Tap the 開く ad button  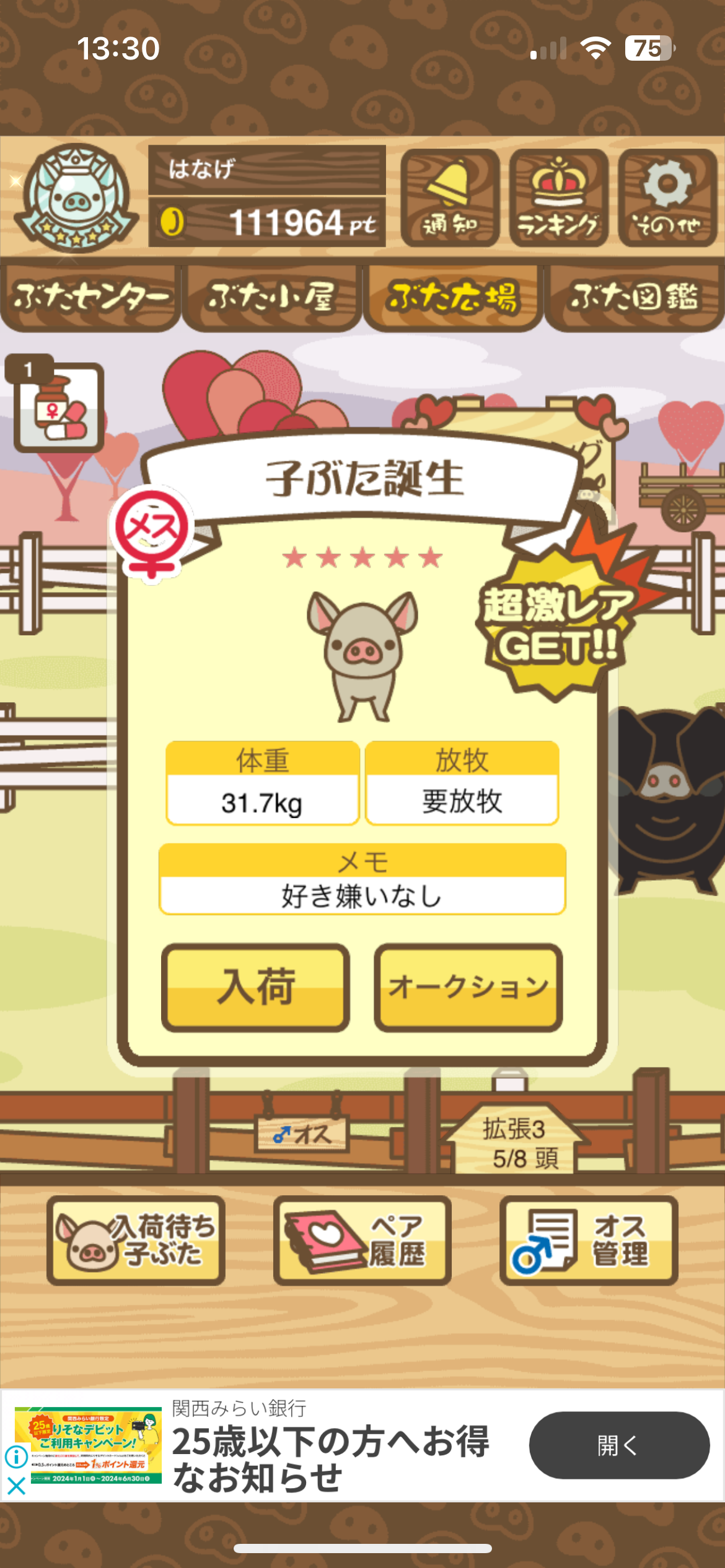click(618, 1445)
